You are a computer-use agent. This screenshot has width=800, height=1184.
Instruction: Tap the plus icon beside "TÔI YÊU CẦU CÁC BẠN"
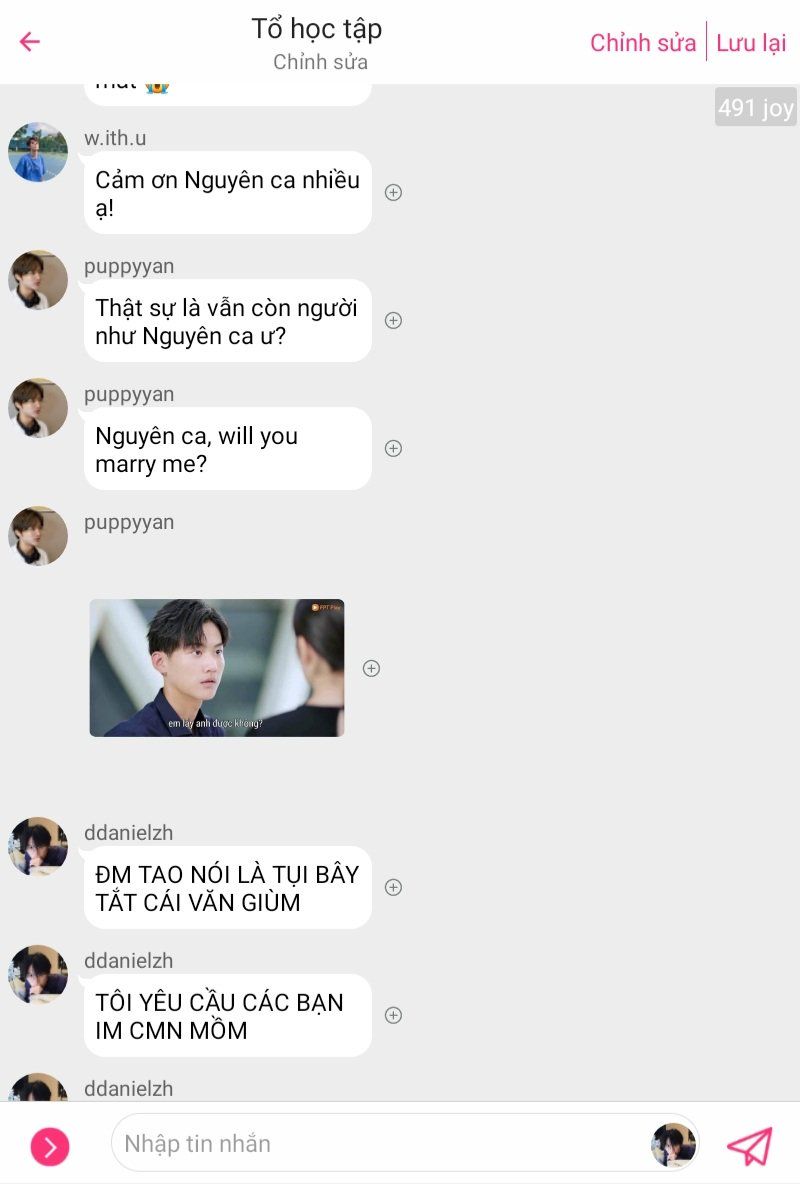(x=394, y=1015)
